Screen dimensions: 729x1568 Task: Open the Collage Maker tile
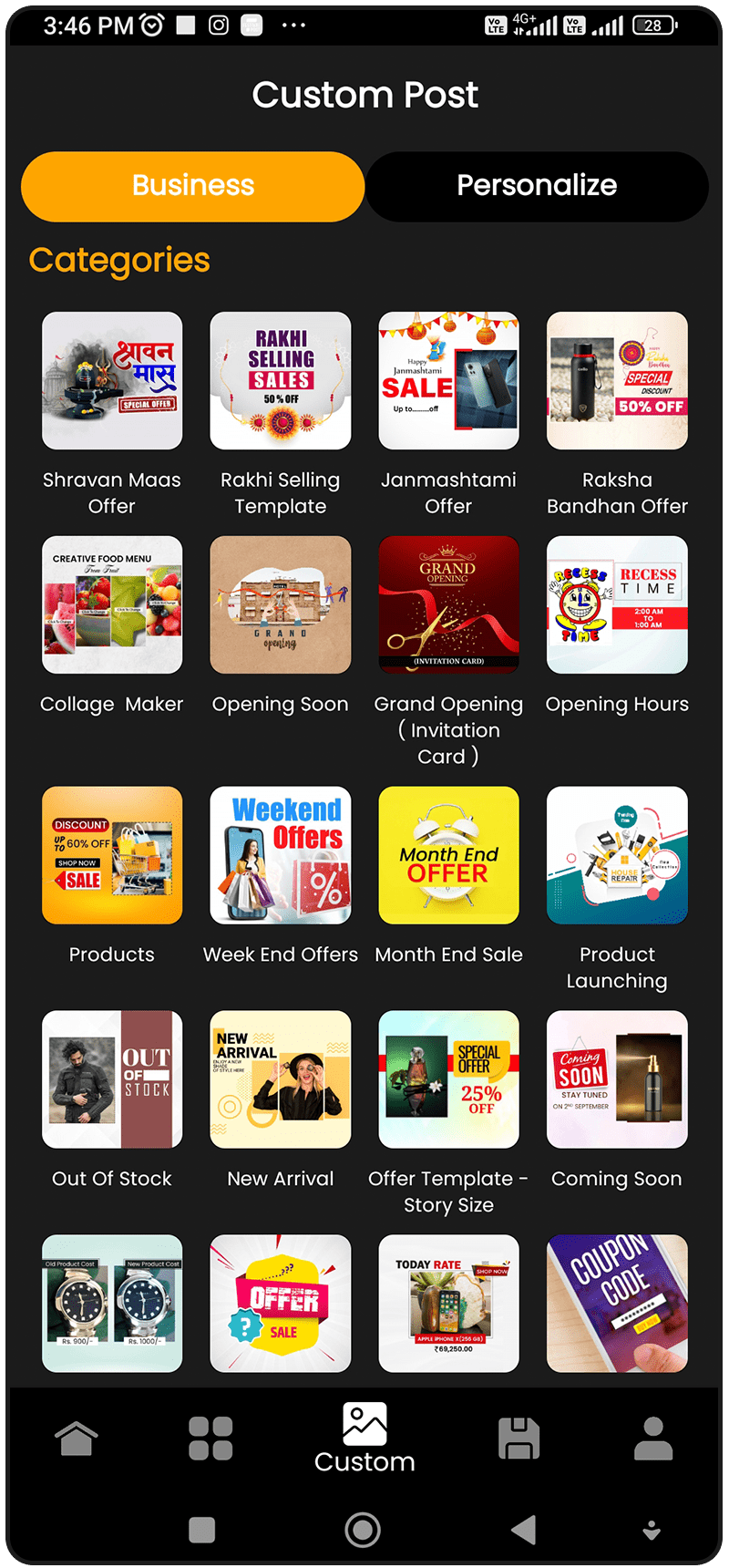112,605
